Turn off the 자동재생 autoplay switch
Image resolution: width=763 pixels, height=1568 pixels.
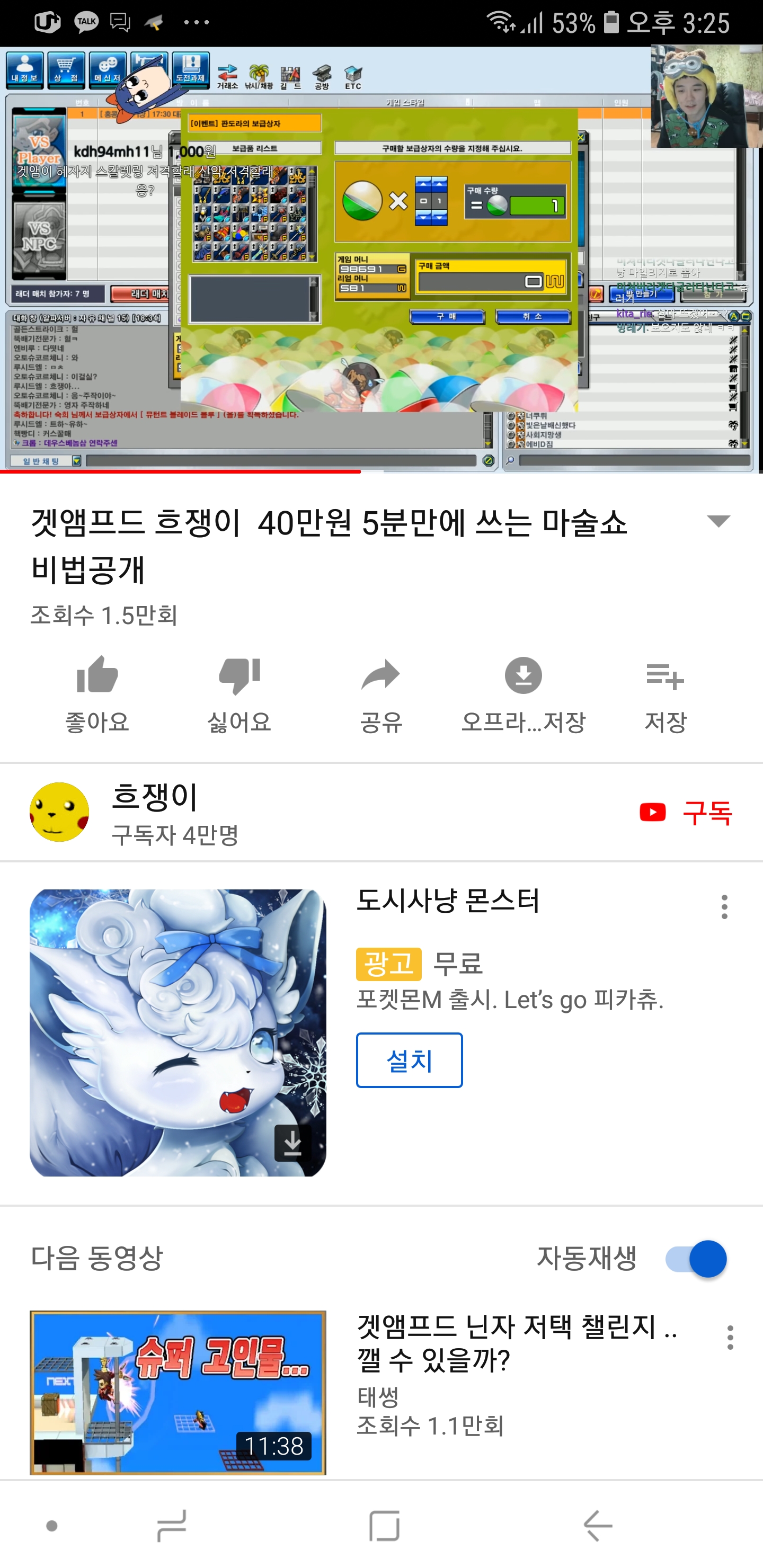(x=695, y=1259)
